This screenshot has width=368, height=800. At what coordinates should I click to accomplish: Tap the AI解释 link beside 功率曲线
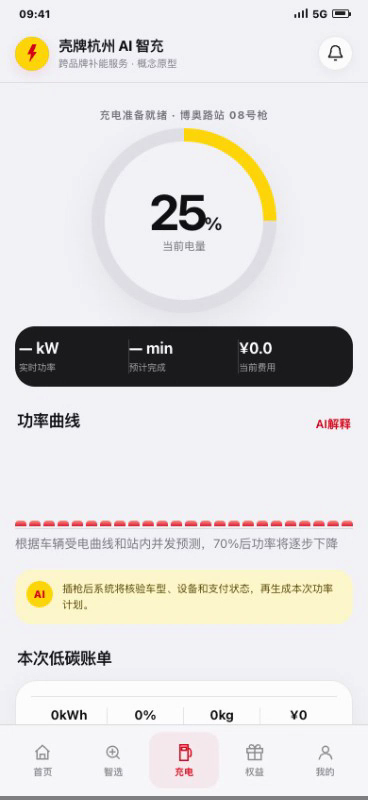[333, 424]
